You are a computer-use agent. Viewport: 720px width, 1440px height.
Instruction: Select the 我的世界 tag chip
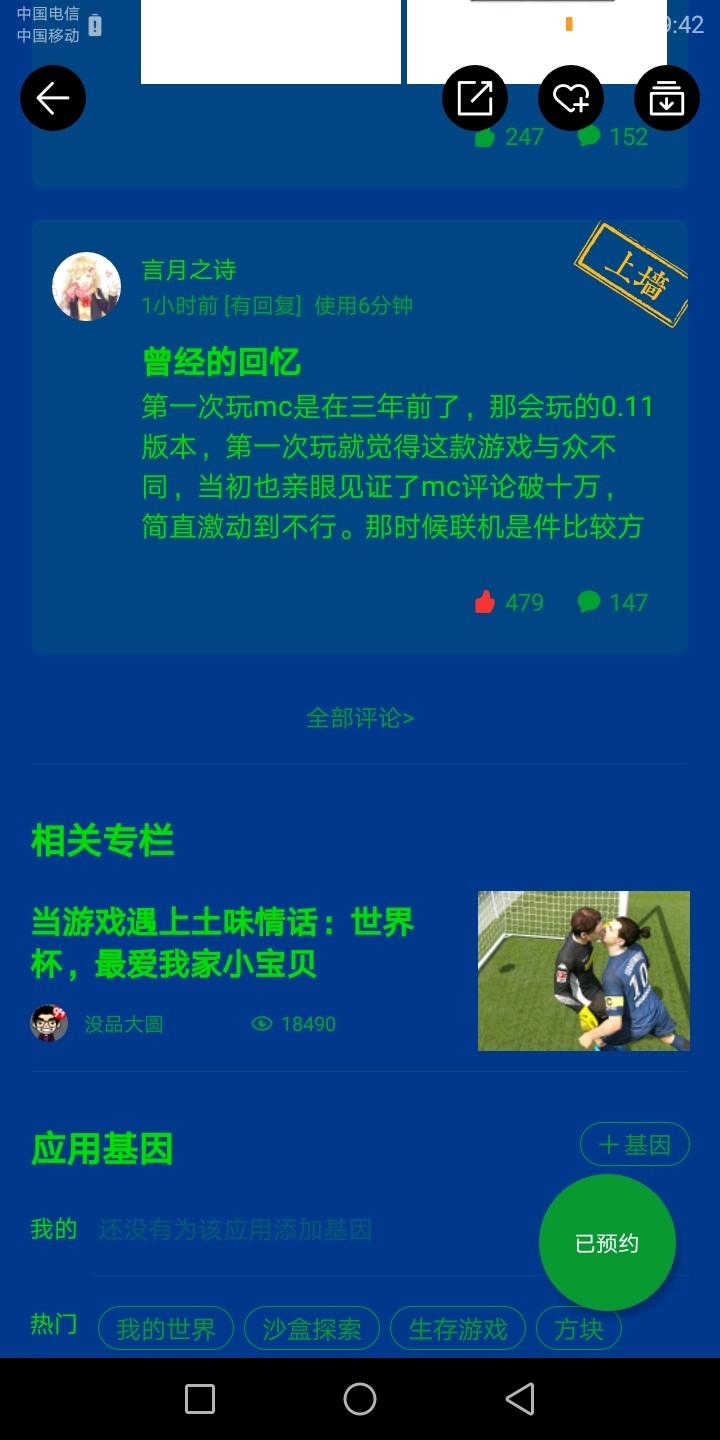166,1329
